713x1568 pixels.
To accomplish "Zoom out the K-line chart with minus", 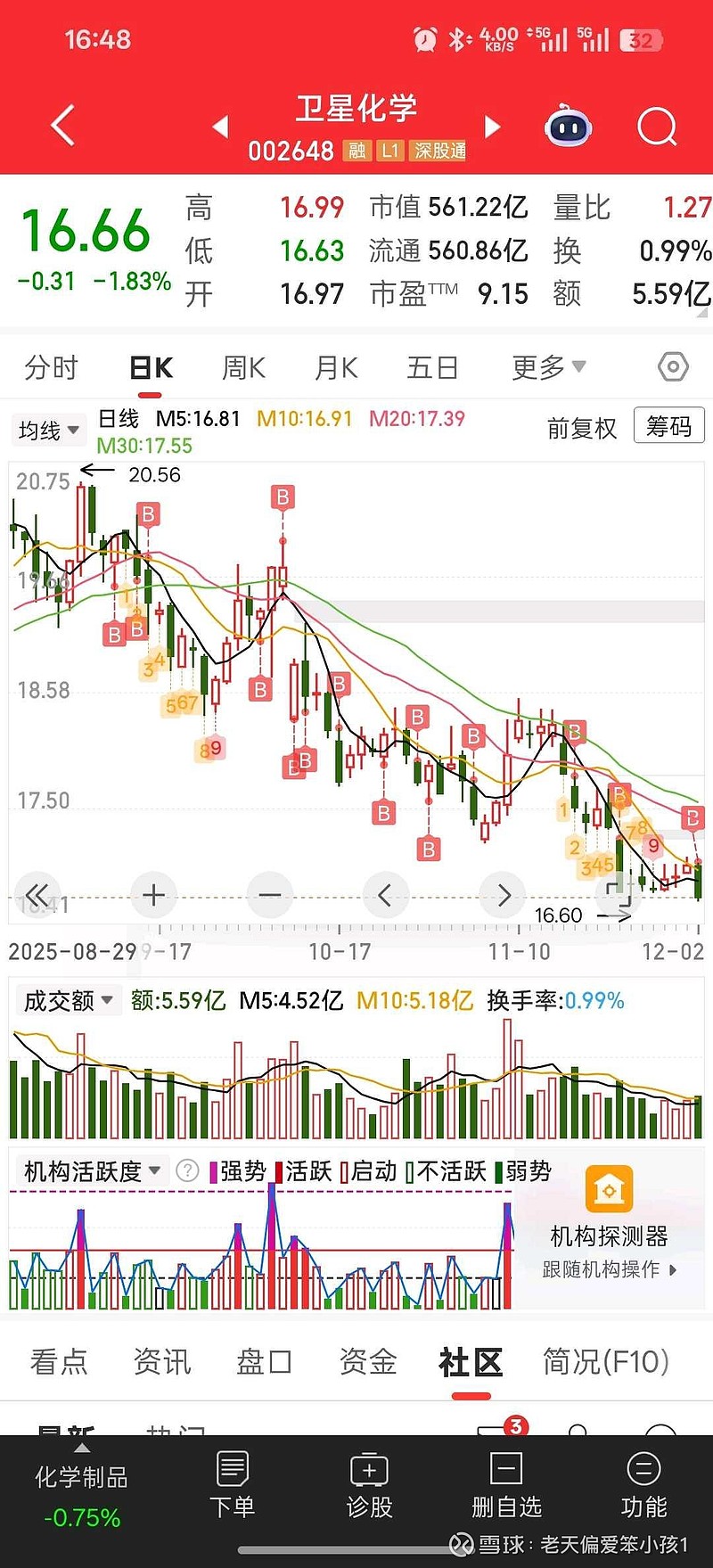I will (270, 895).
